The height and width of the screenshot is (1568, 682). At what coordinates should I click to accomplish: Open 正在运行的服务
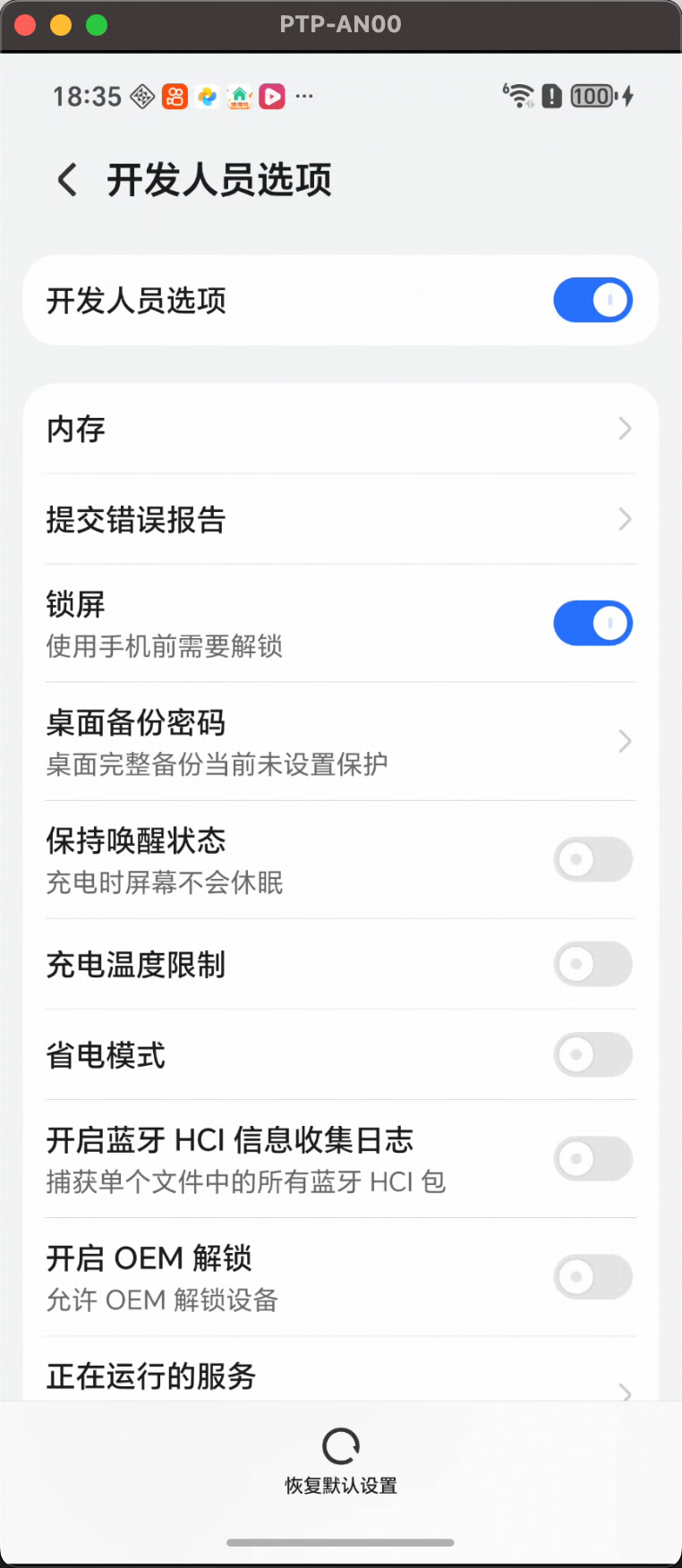(x=340, y=1376)
